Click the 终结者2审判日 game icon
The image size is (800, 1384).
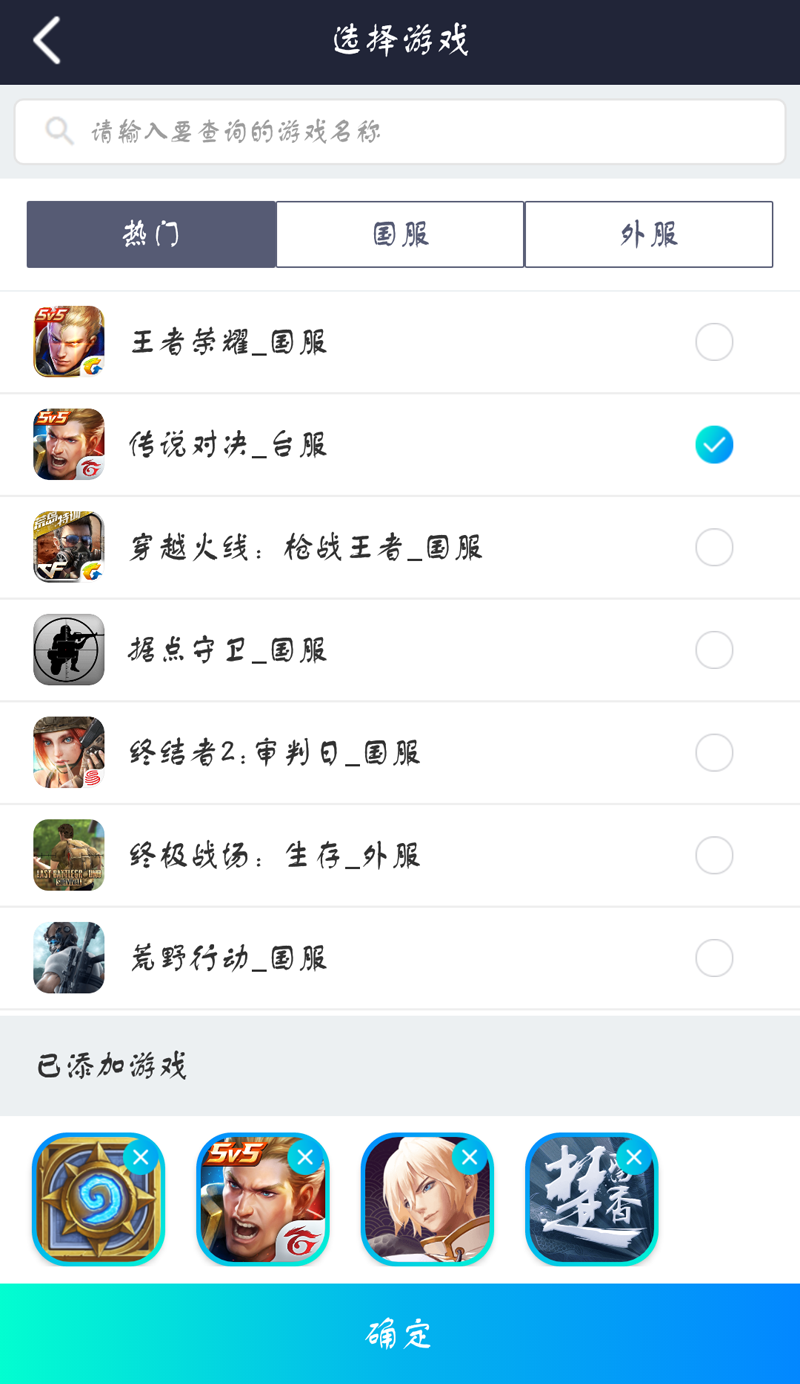[68, 752]
